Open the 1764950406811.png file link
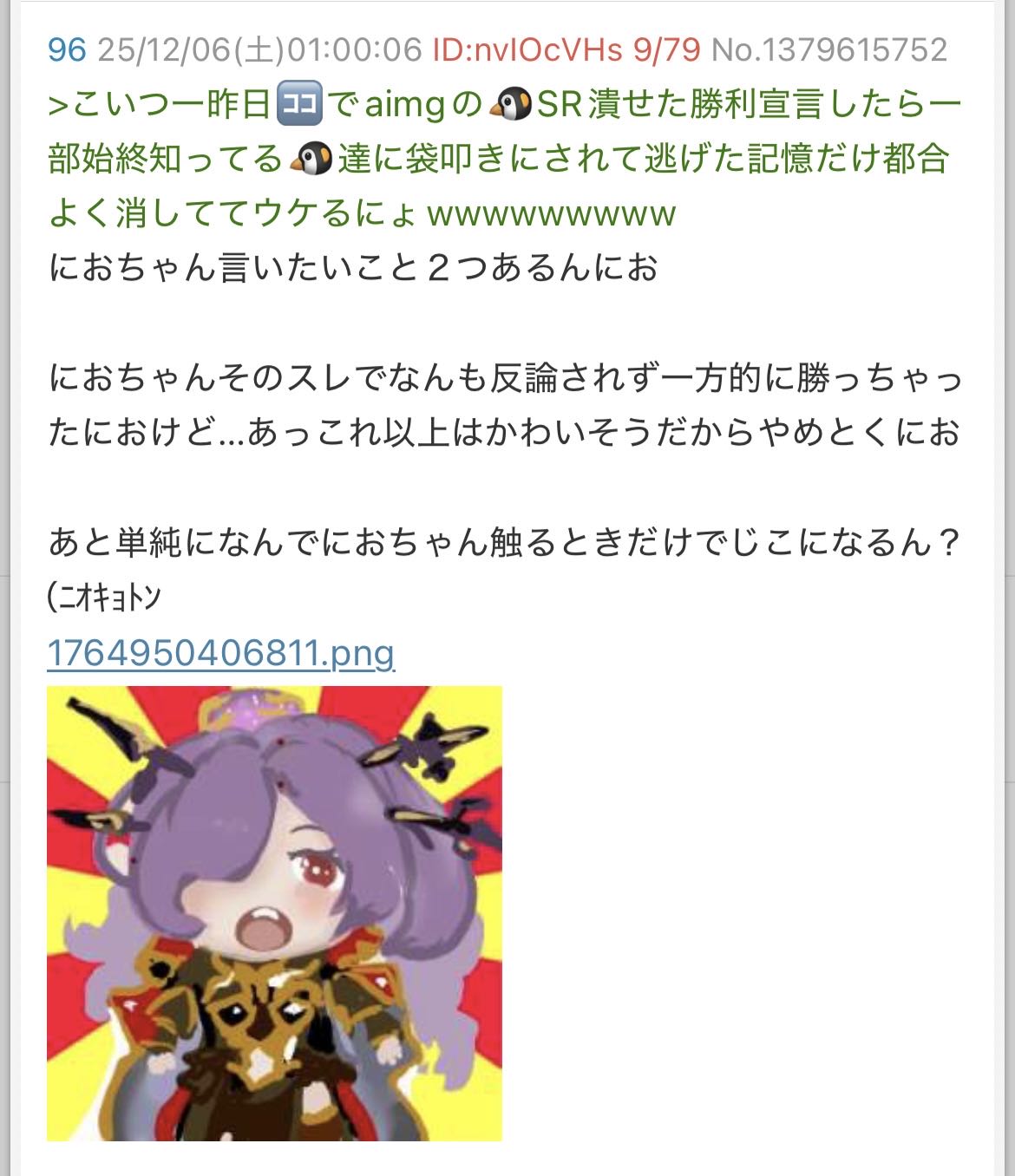 (220, 652)
